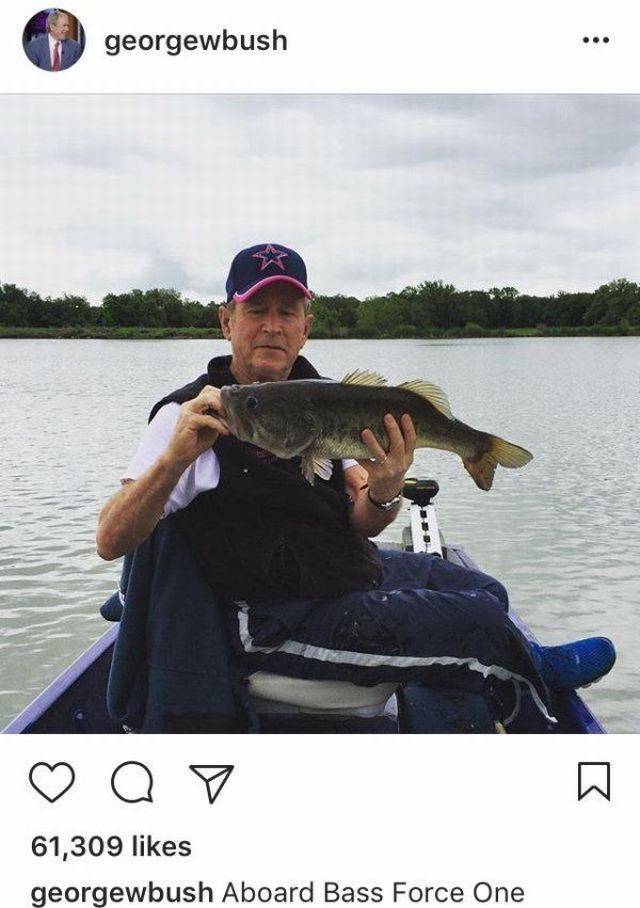Save the post with the bookmark icon
This screenshot has width=640, height=908.
pos(593,782)
